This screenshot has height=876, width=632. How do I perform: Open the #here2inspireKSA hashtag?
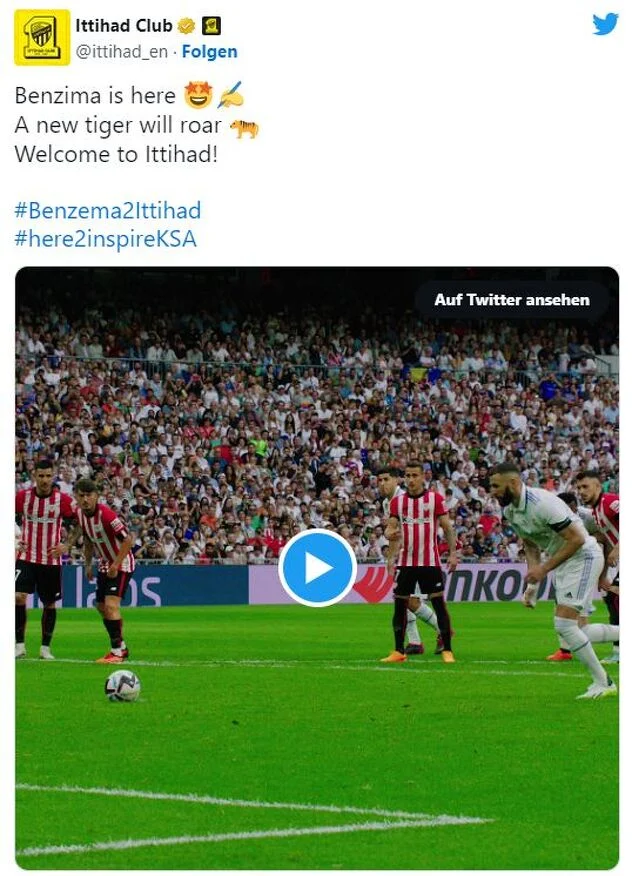pos(105,240)
